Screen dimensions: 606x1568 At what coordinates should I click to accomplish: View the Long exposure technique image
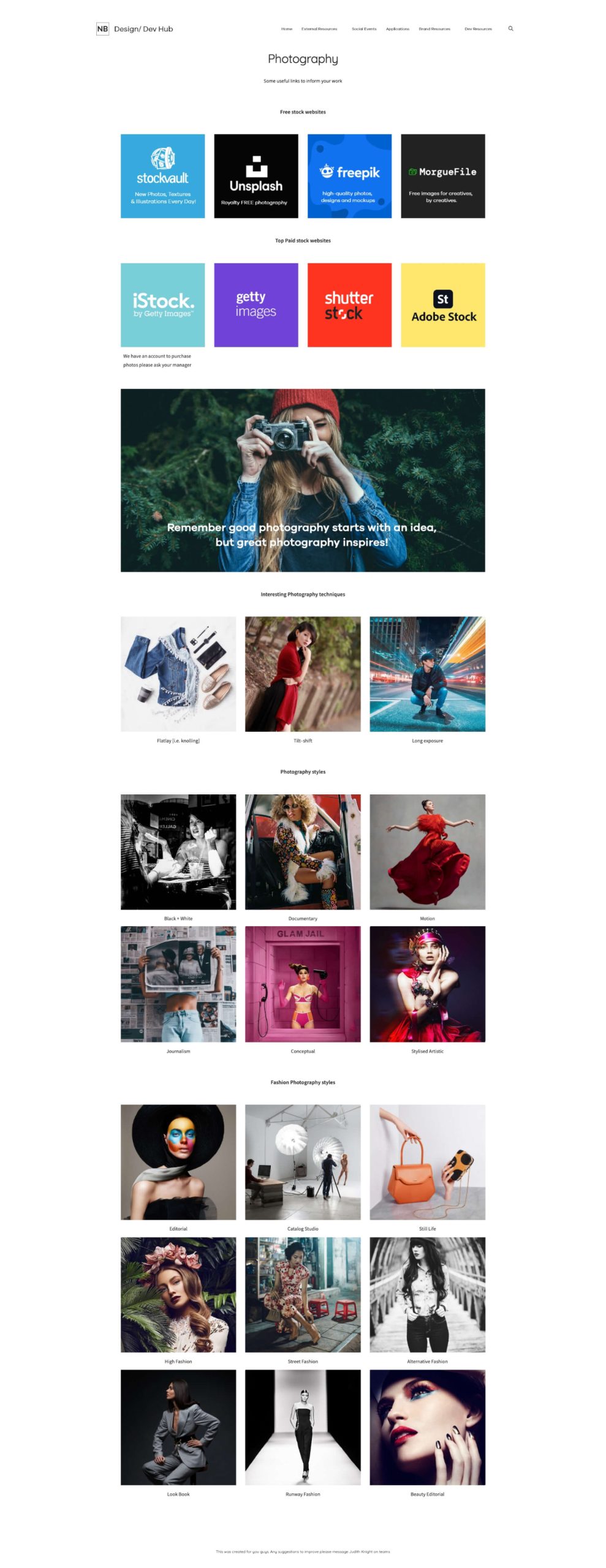click(427, 673)
